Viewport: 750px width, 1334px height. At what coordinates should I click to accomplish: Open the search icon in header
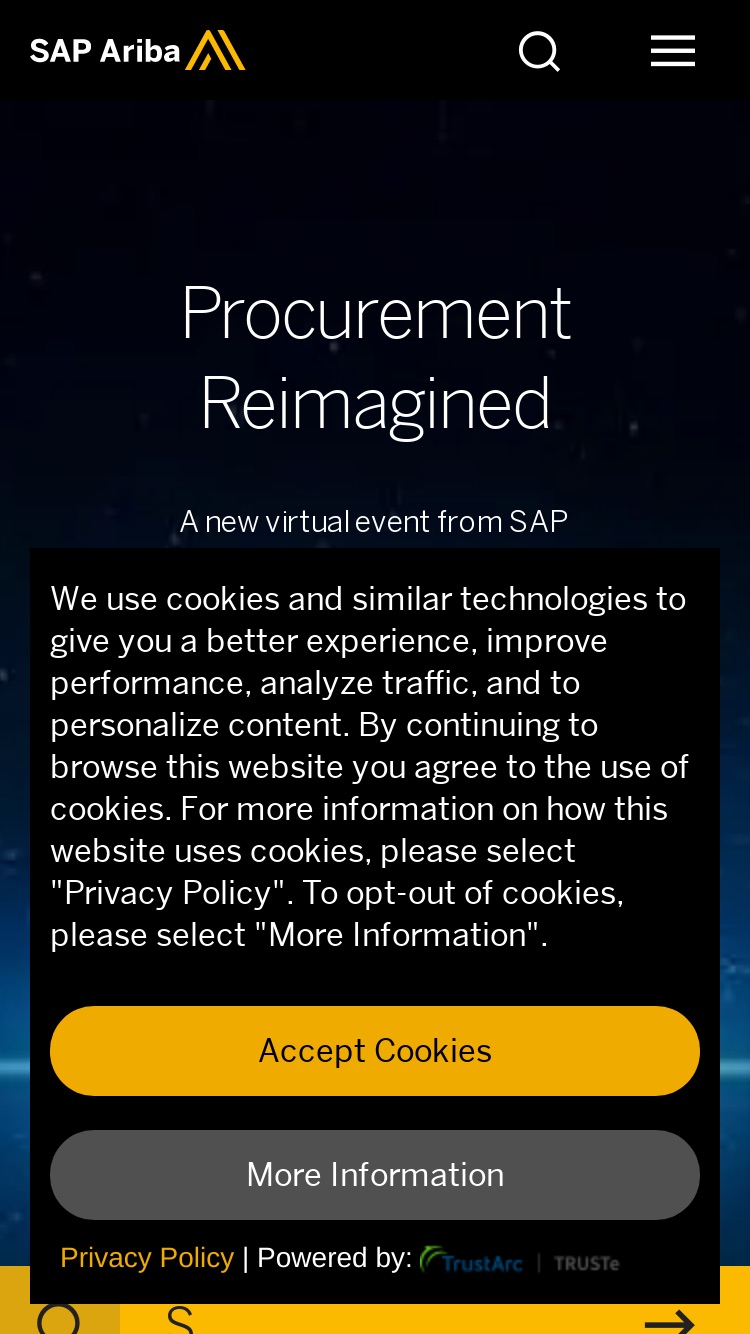[x=539, y=51]
